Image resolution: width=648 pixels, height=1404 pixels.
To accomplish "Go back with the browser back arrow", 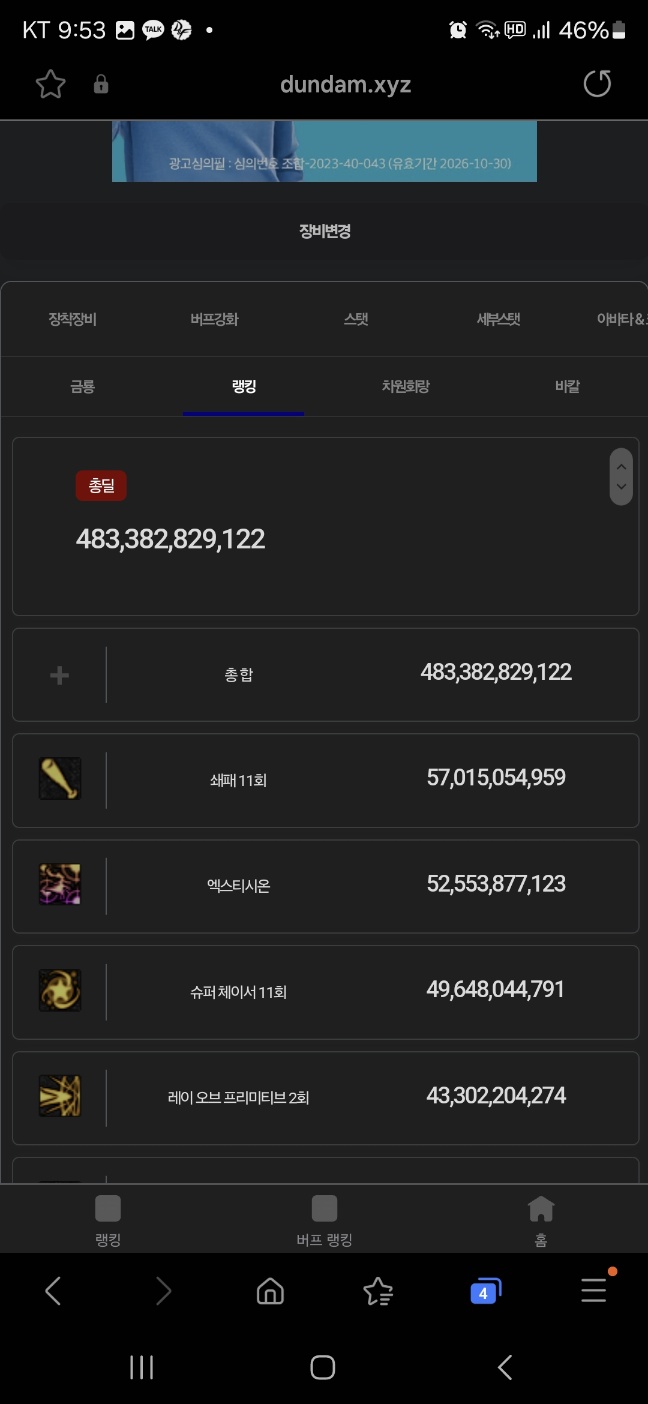I will pyautogui.click(x=54, y=1291).
